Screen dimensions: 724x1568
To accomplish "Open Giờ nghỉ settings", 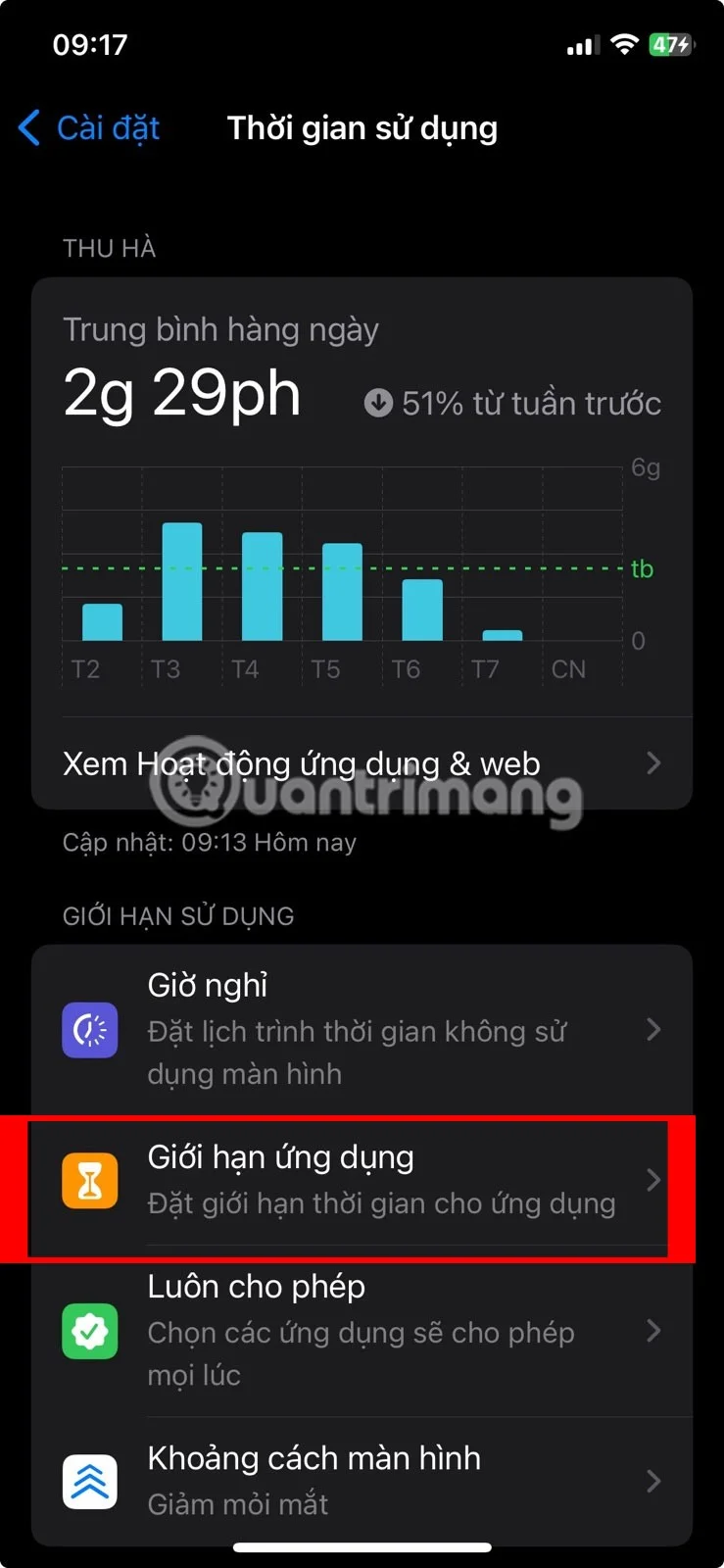I will coord(361,1029).
